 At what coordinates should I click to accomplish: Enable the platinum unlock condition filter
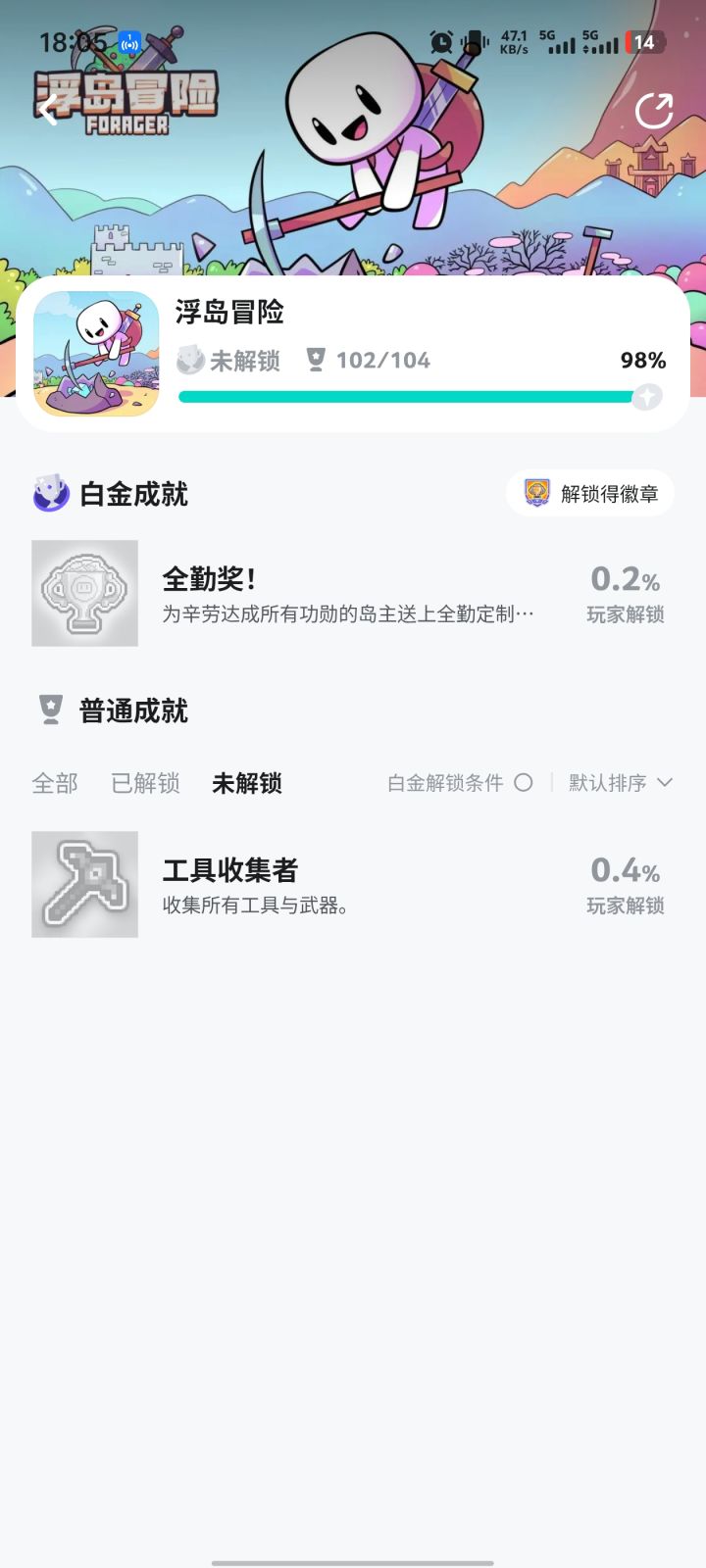[x=525, y=783]
